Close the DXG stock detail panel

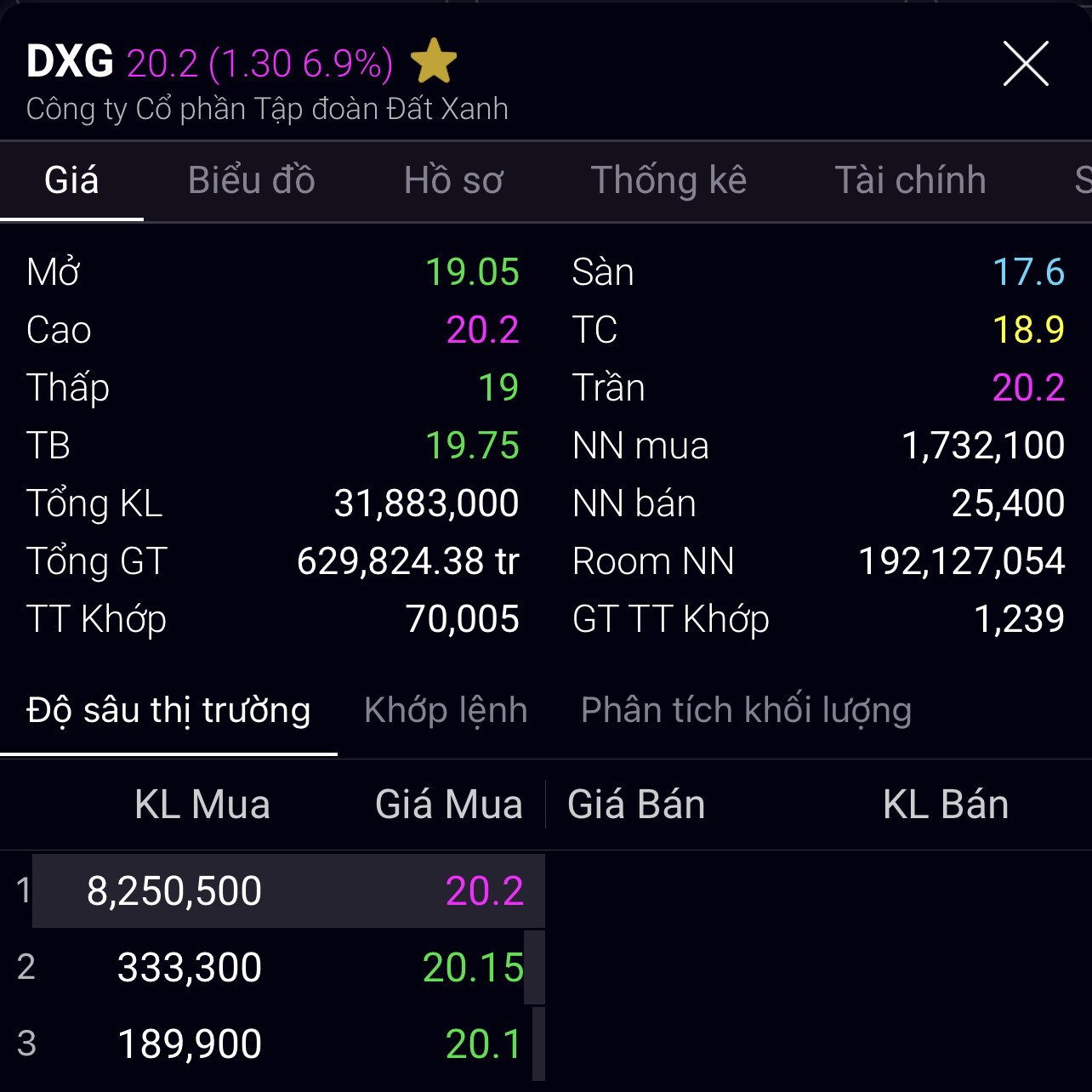(x=1026, y=64)
